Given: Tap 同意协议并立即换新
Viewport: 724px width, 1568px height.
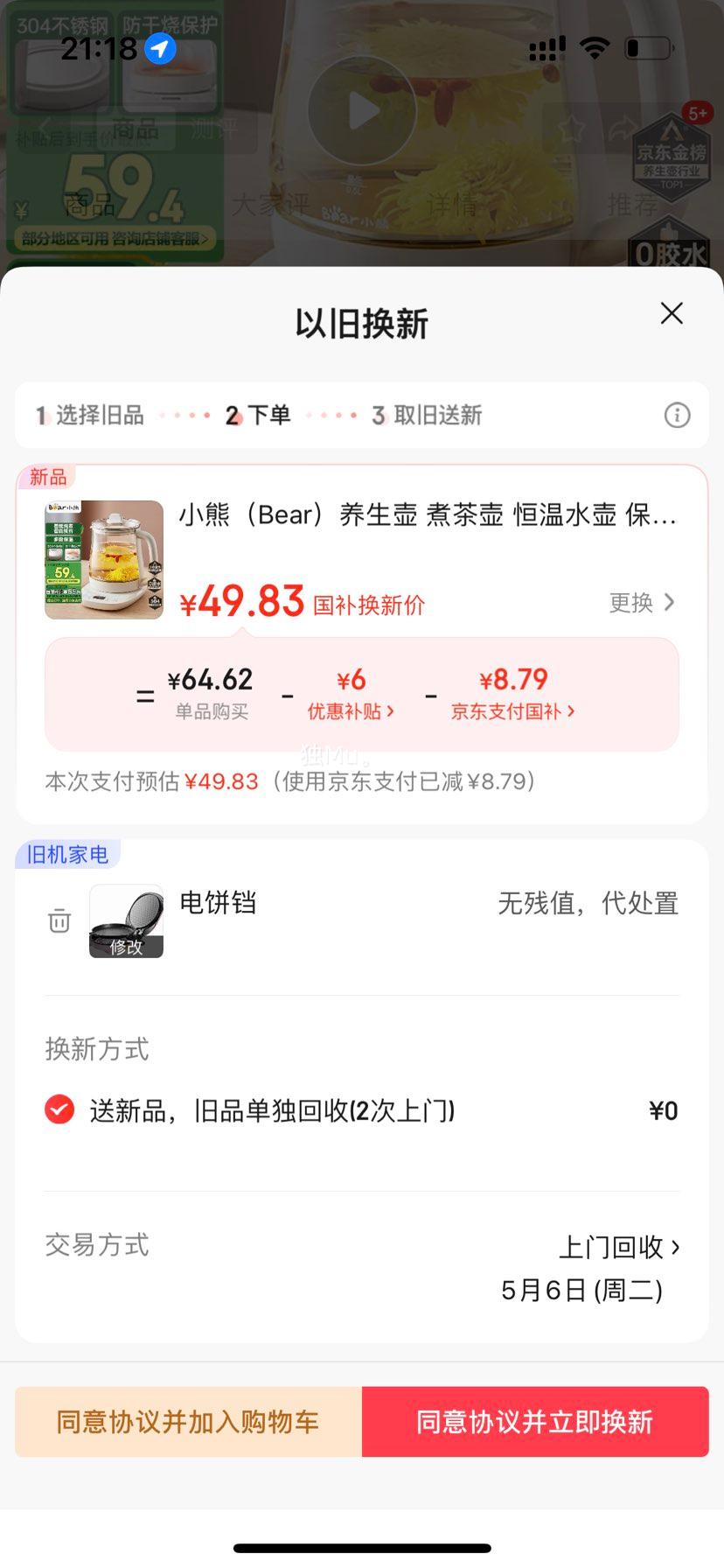Looking at the screenshot, I should [x=535, y=1422].
